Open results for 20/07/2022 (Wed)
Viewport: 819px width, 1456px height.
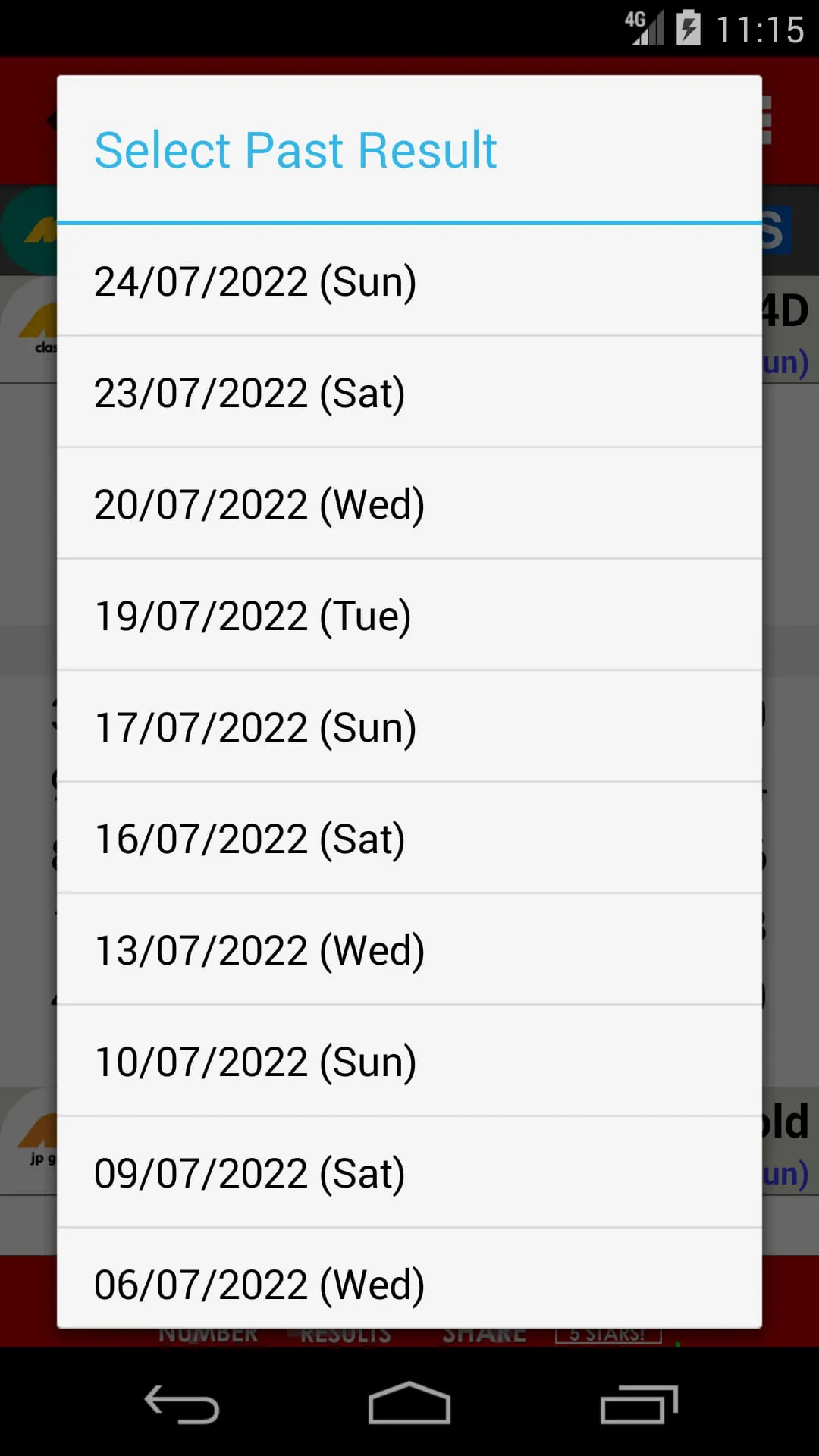(409, 504)
